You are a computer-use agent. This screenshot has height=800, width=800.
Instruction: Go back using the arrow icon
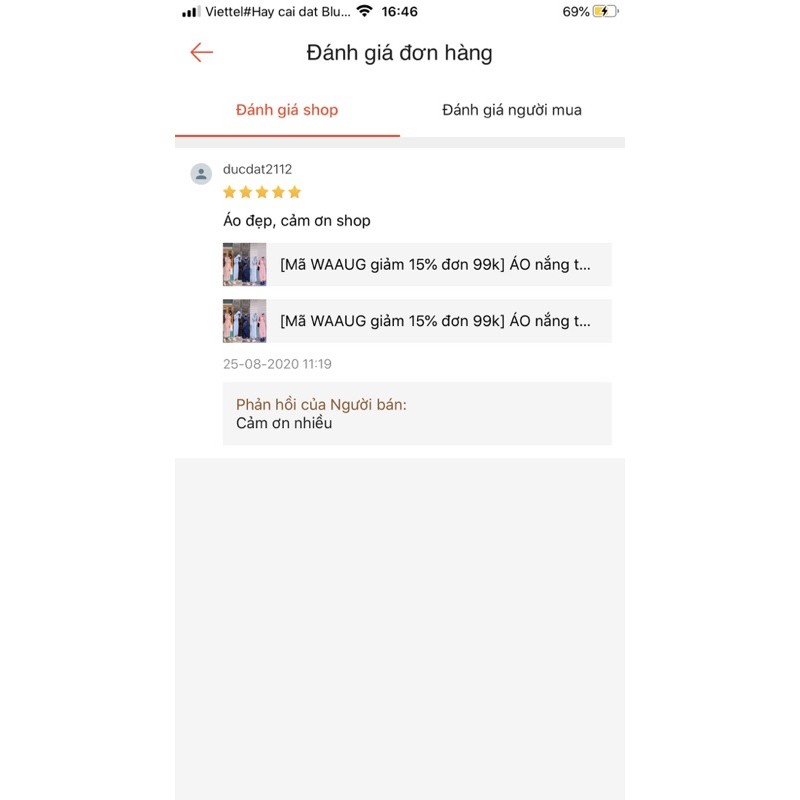pos(202,53)
